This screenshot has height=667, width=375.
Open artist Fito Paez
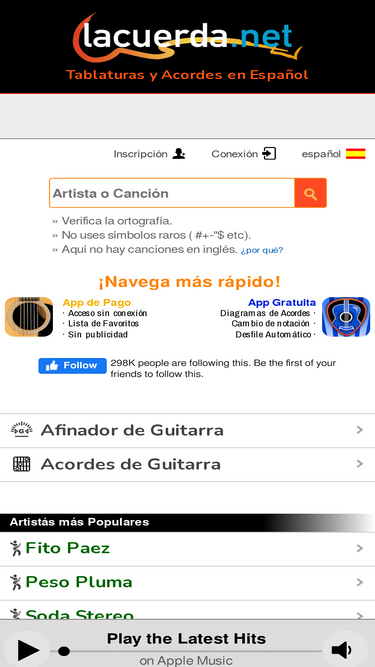(188, 548)
